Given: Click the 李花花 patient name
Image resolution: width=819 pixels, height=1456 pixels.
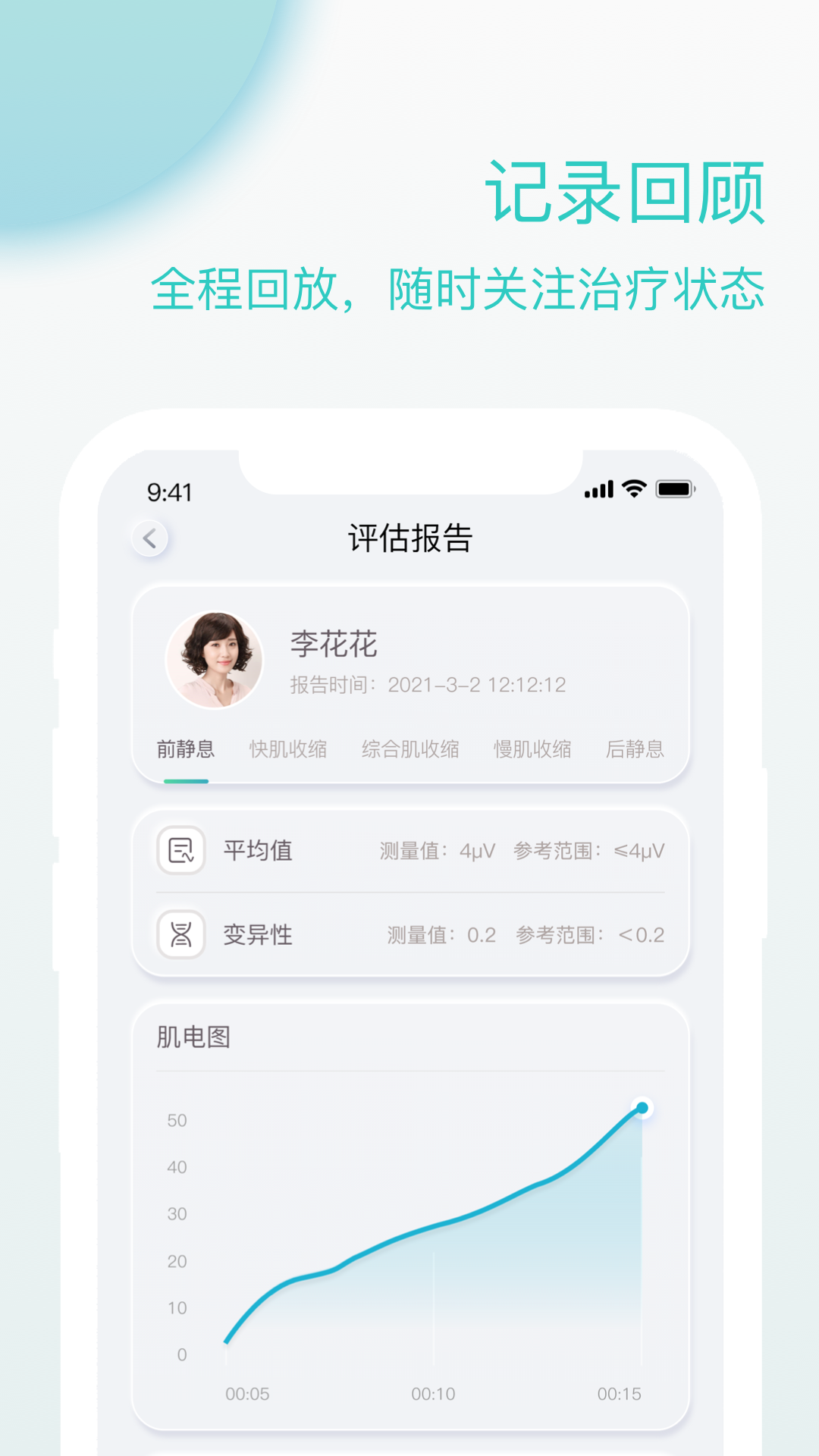Looking at the screenshot, I should [332, 643].
